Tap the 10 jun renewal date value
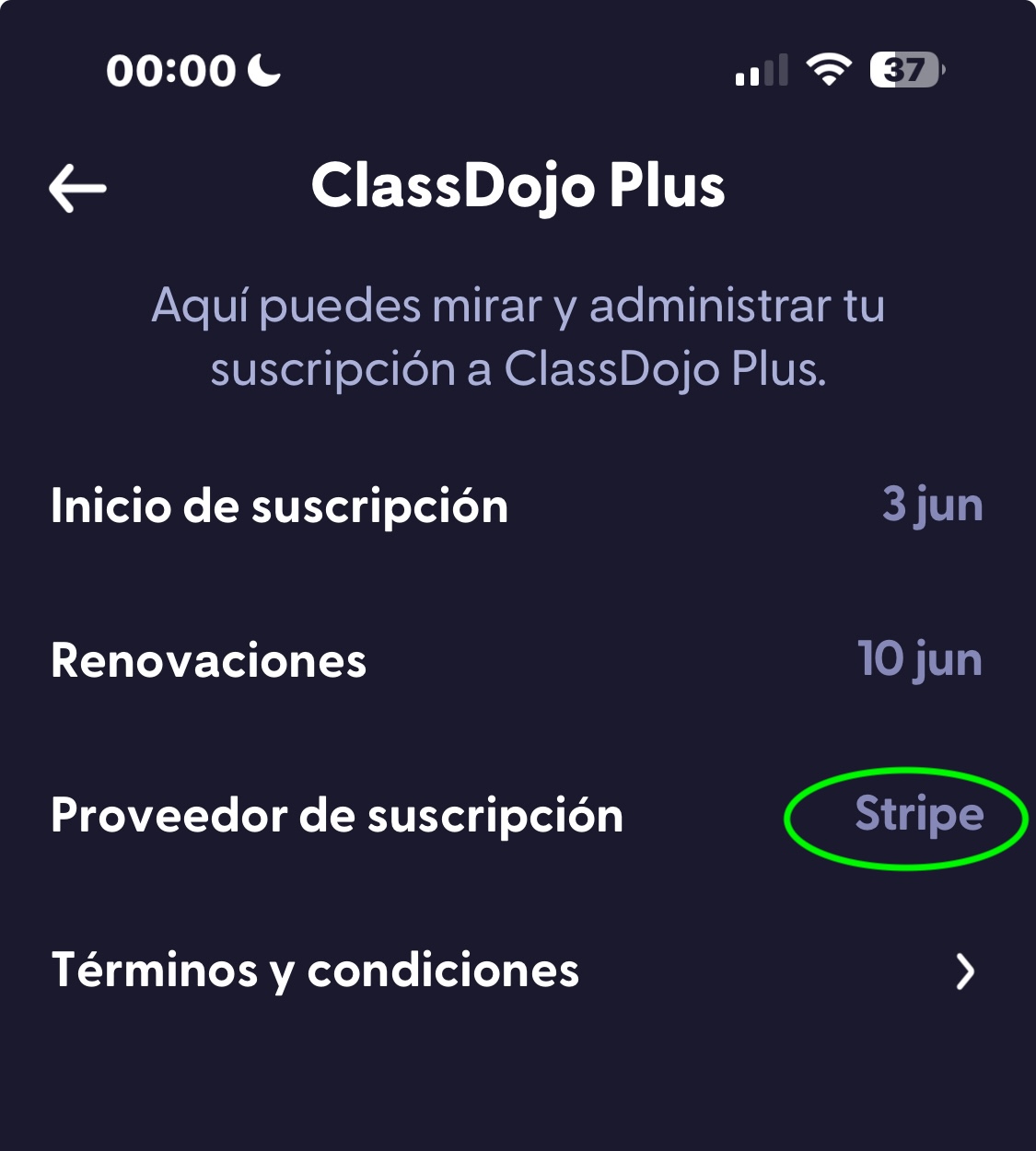The image size is (1036, 1151). 918,659
